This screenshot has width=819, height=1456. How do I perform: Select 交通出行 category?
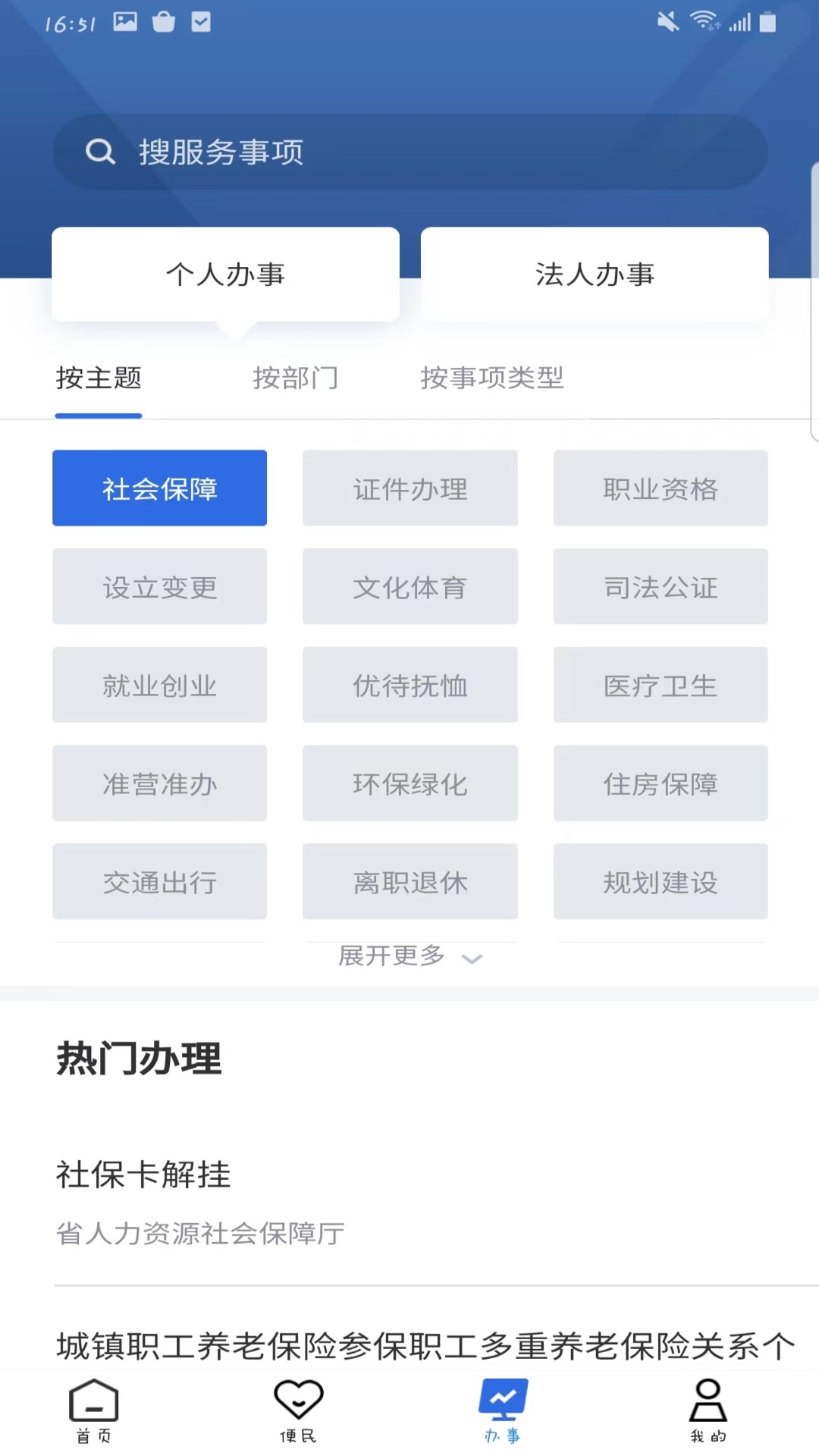pyautogui.click(x=159, y=882)
